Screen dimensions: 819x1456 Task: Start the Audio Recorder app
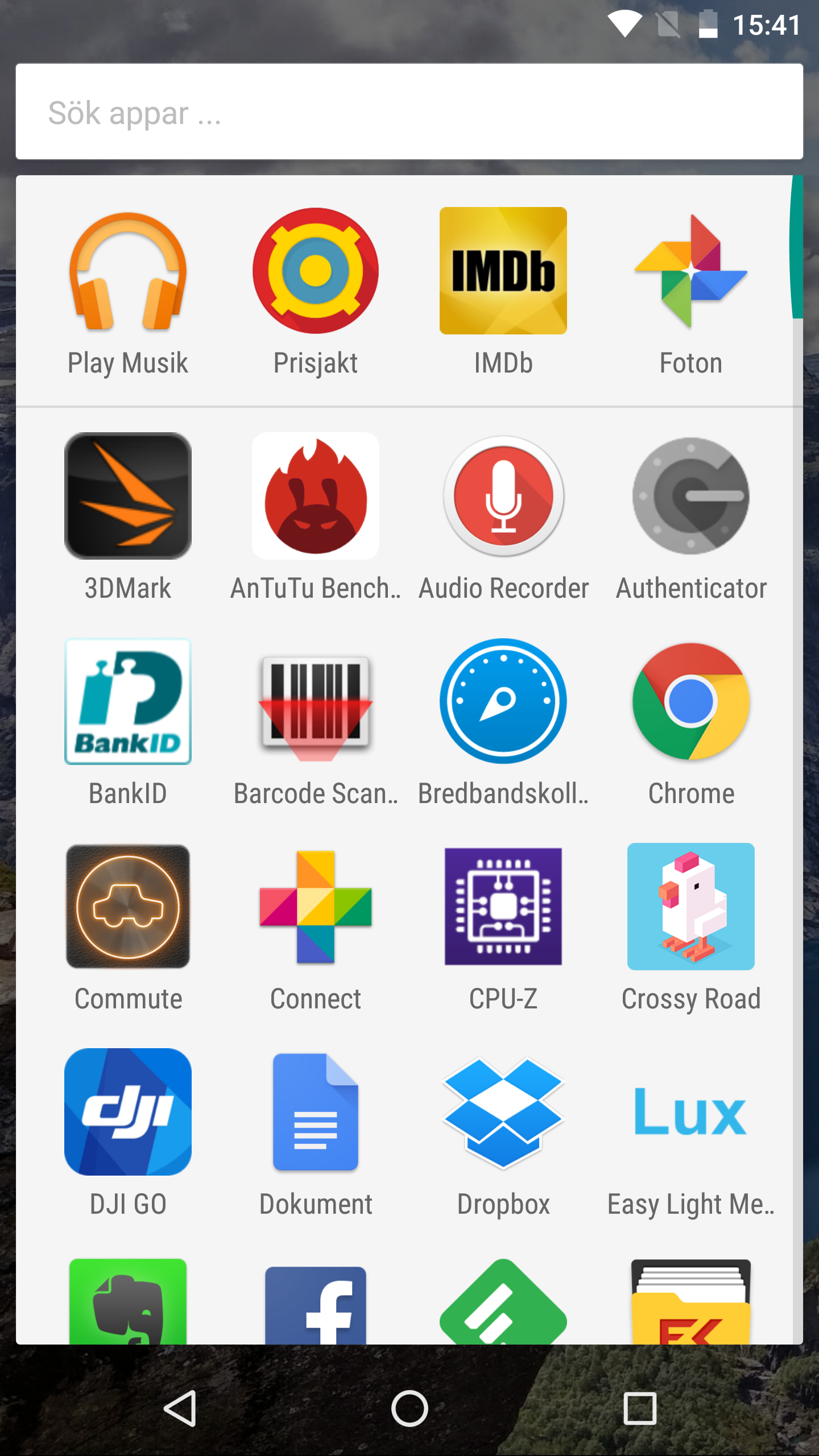pyautogui.click(x=503, y=496)
